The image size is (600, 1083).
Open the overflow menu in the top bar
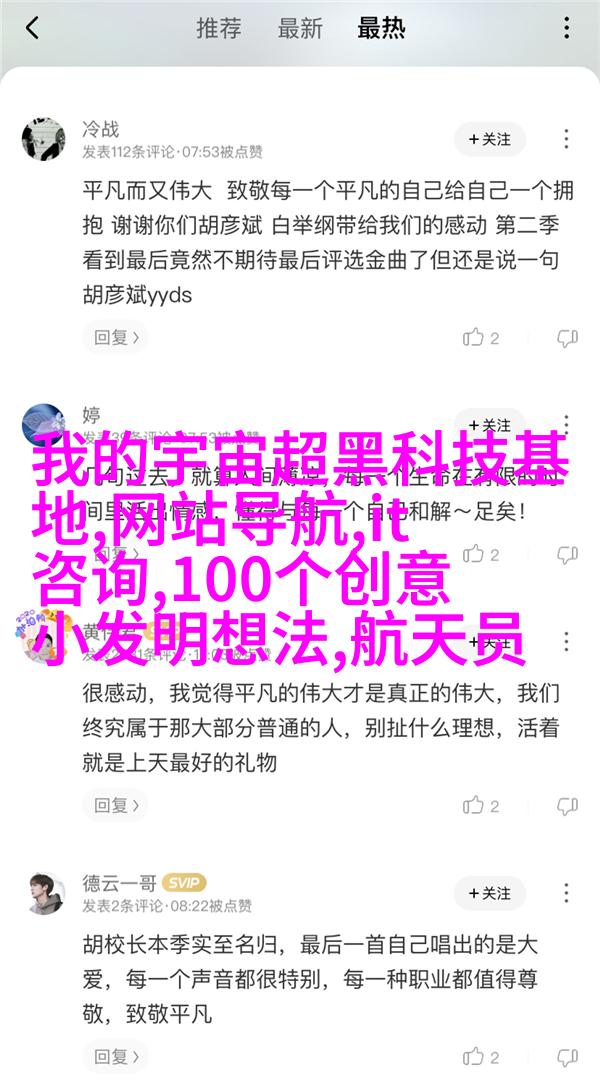(566, 28)
